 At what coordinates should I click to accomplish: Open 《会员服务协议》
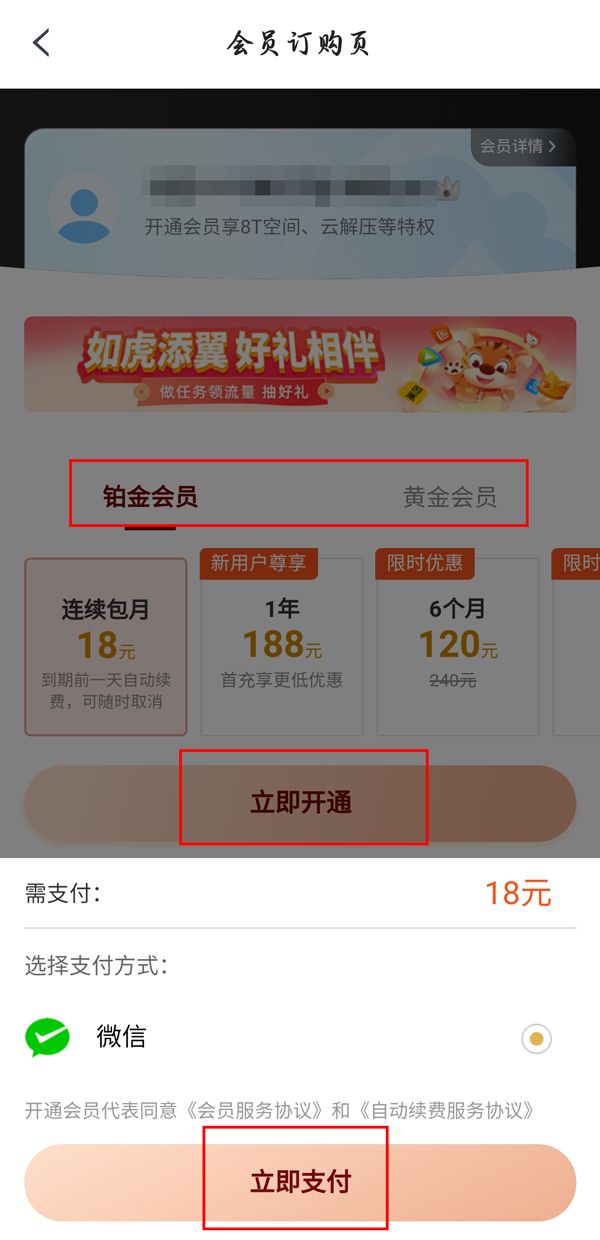(x=255, y=1110)
